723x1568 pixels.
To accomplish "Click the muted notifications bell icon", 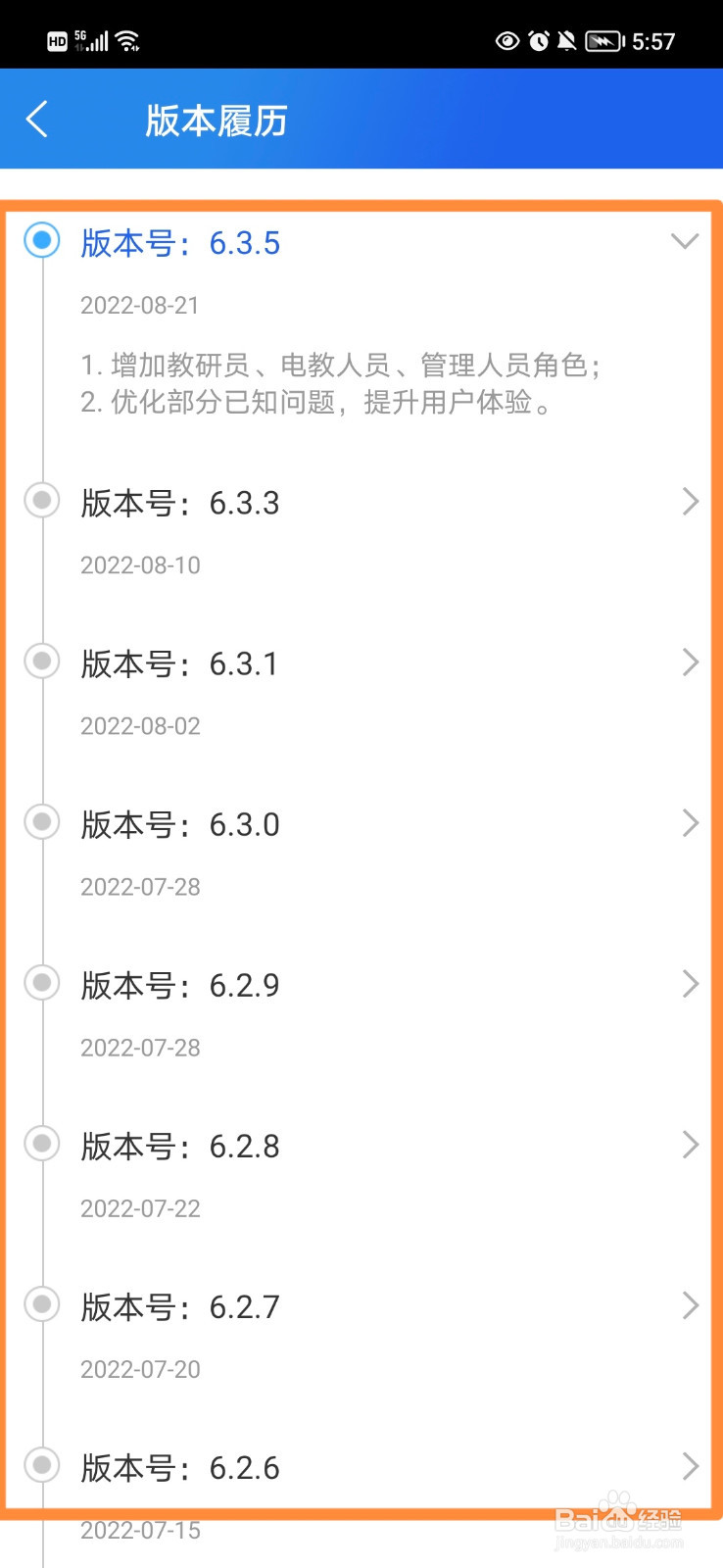I will 566,41.
